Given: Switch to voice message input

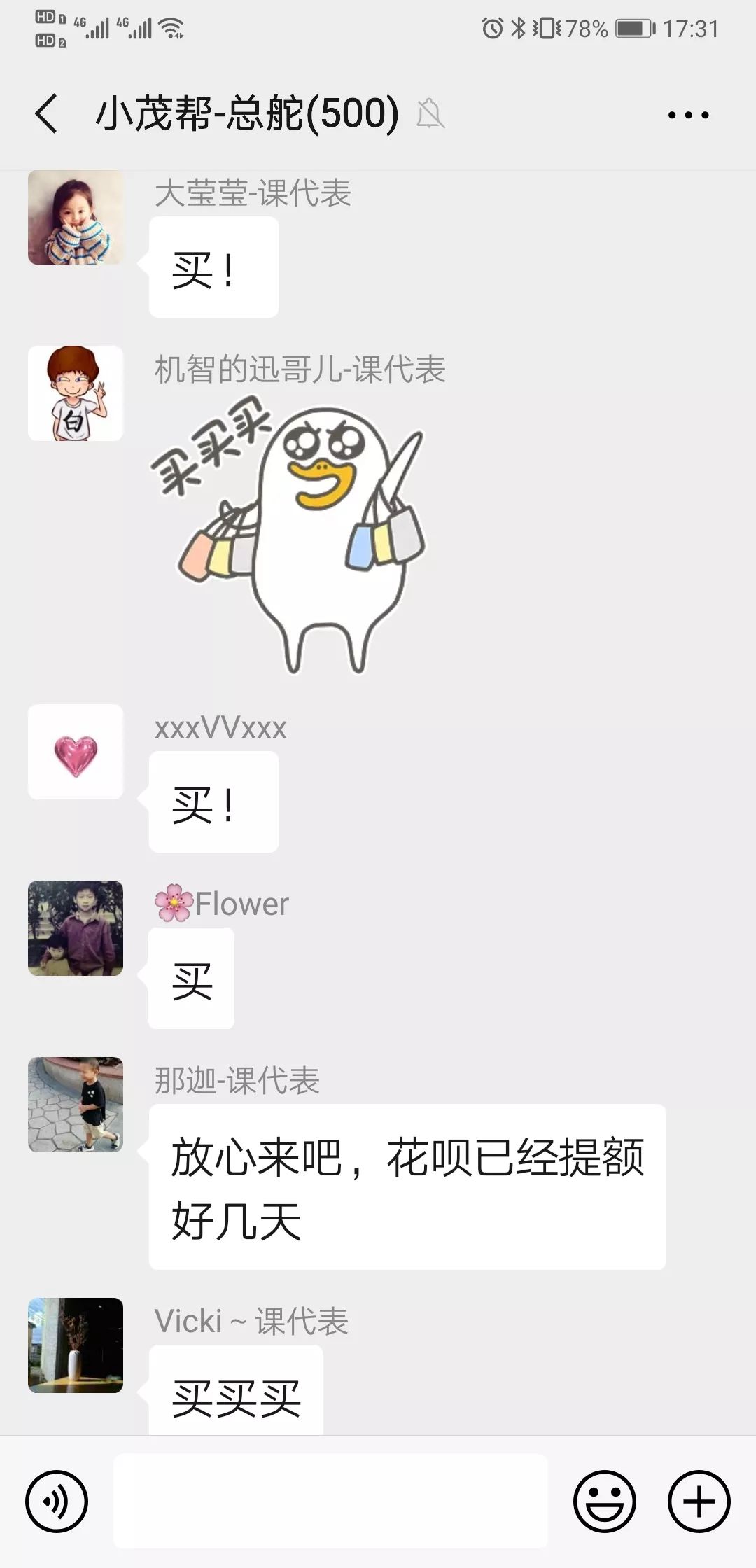Looking at the screenshot, I should pos(57,1501).
